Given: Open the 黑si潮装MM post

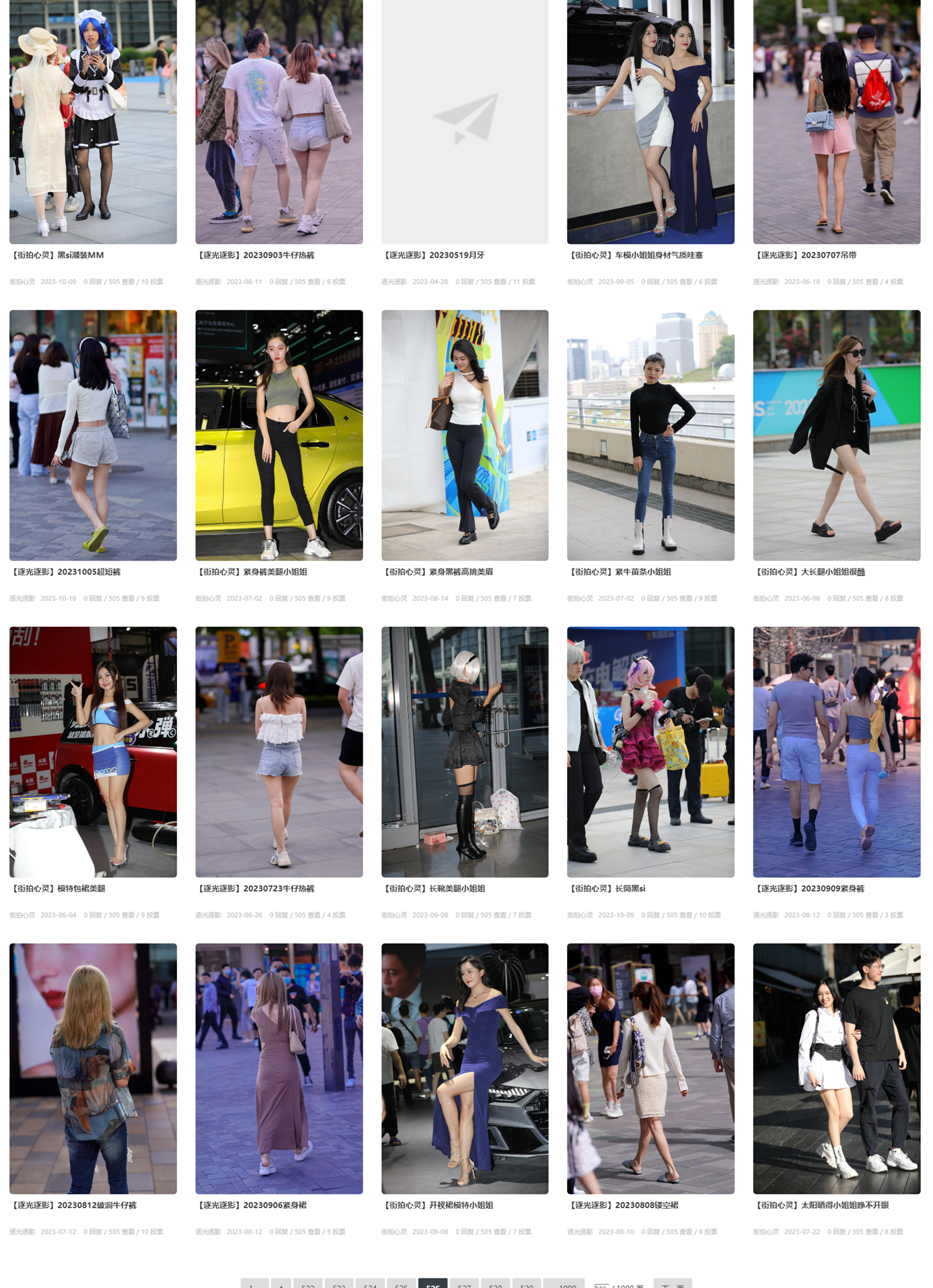Looking at the screenshot, I should click(x=93, y=122).
